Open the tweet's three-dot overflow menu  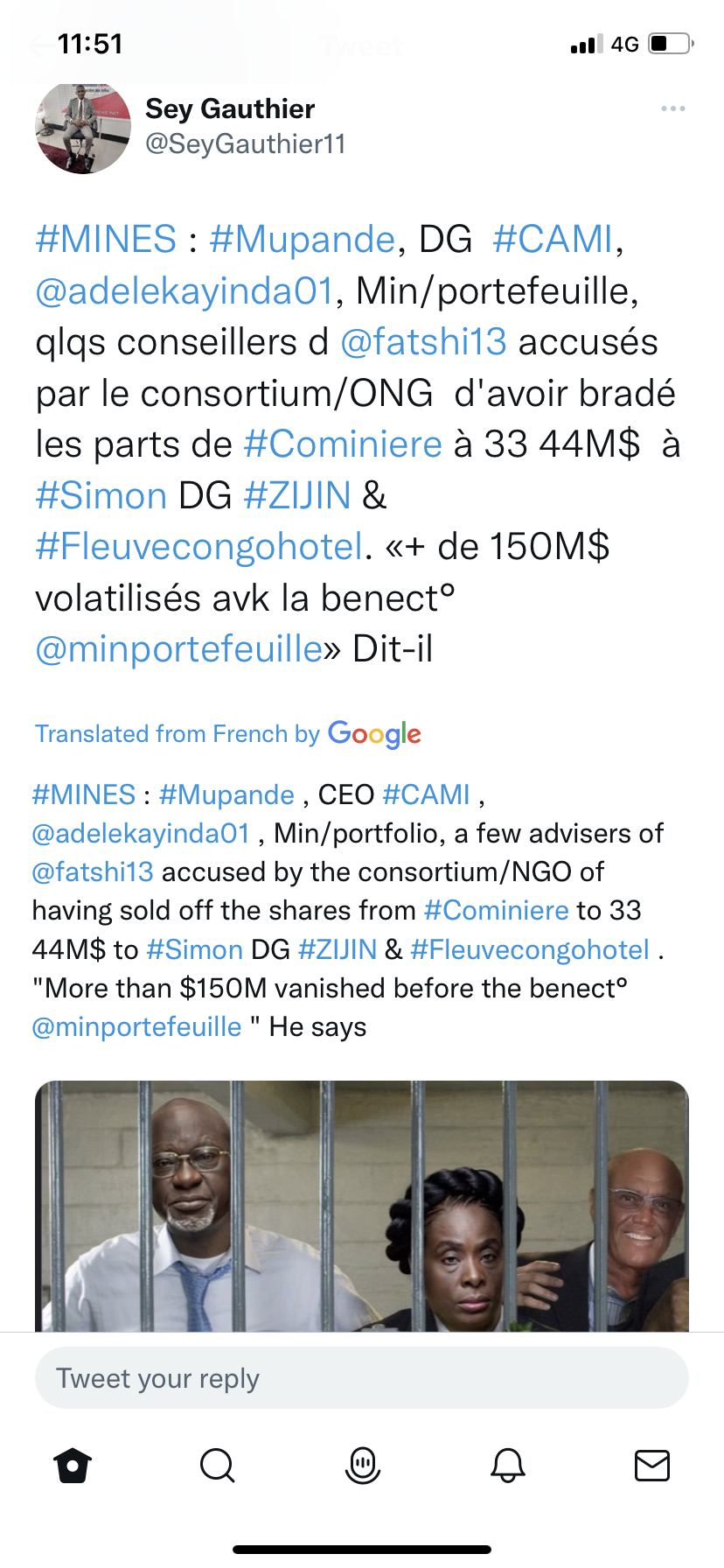[x=672, y=108]
